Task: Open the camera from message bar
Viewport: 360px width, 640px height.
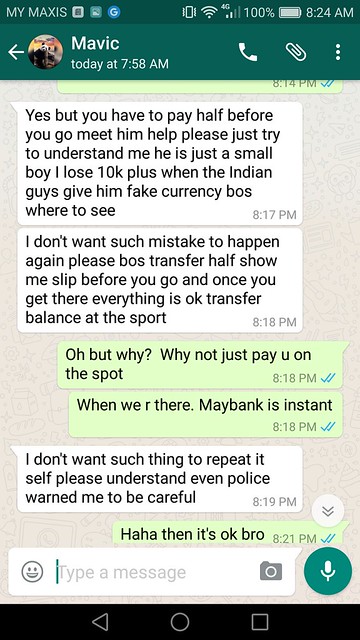Action: click(x=271, y=571)
